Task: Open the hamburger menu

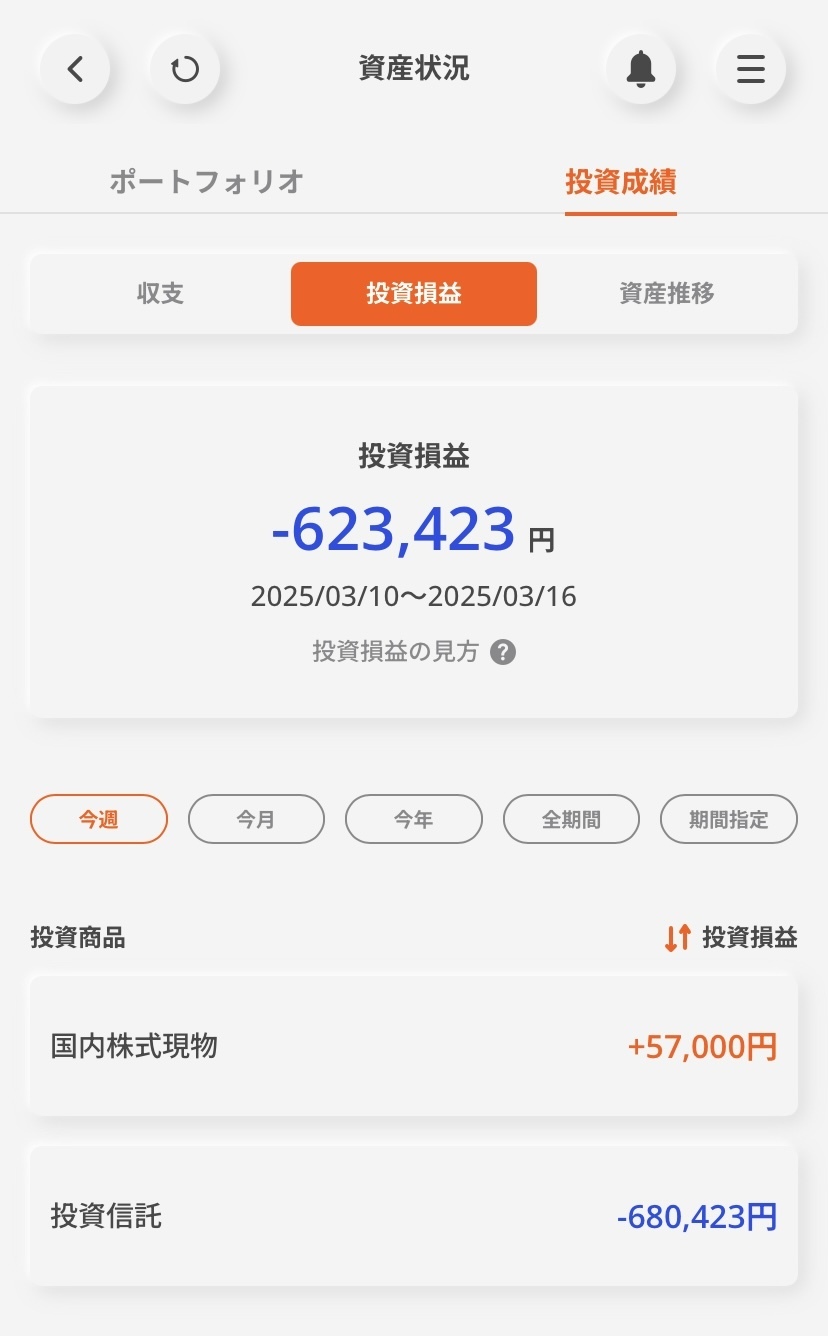Action: 751,69
